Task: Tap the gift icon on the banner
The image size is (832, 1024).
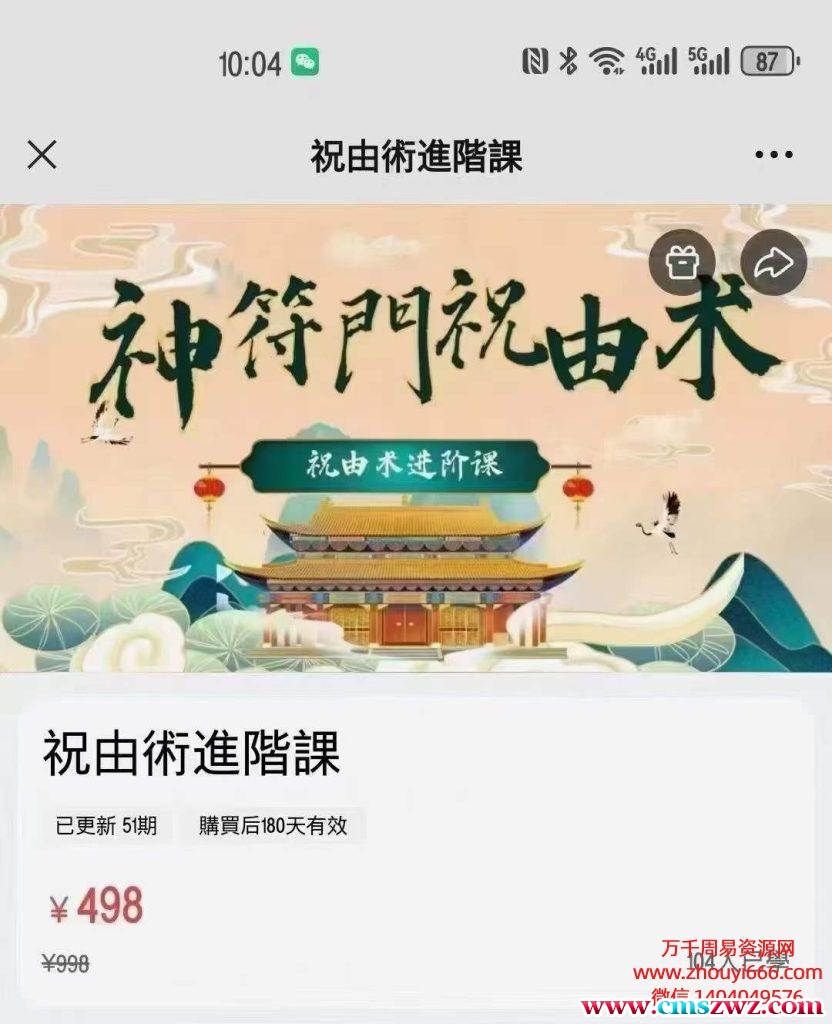Action: point(682,263)
